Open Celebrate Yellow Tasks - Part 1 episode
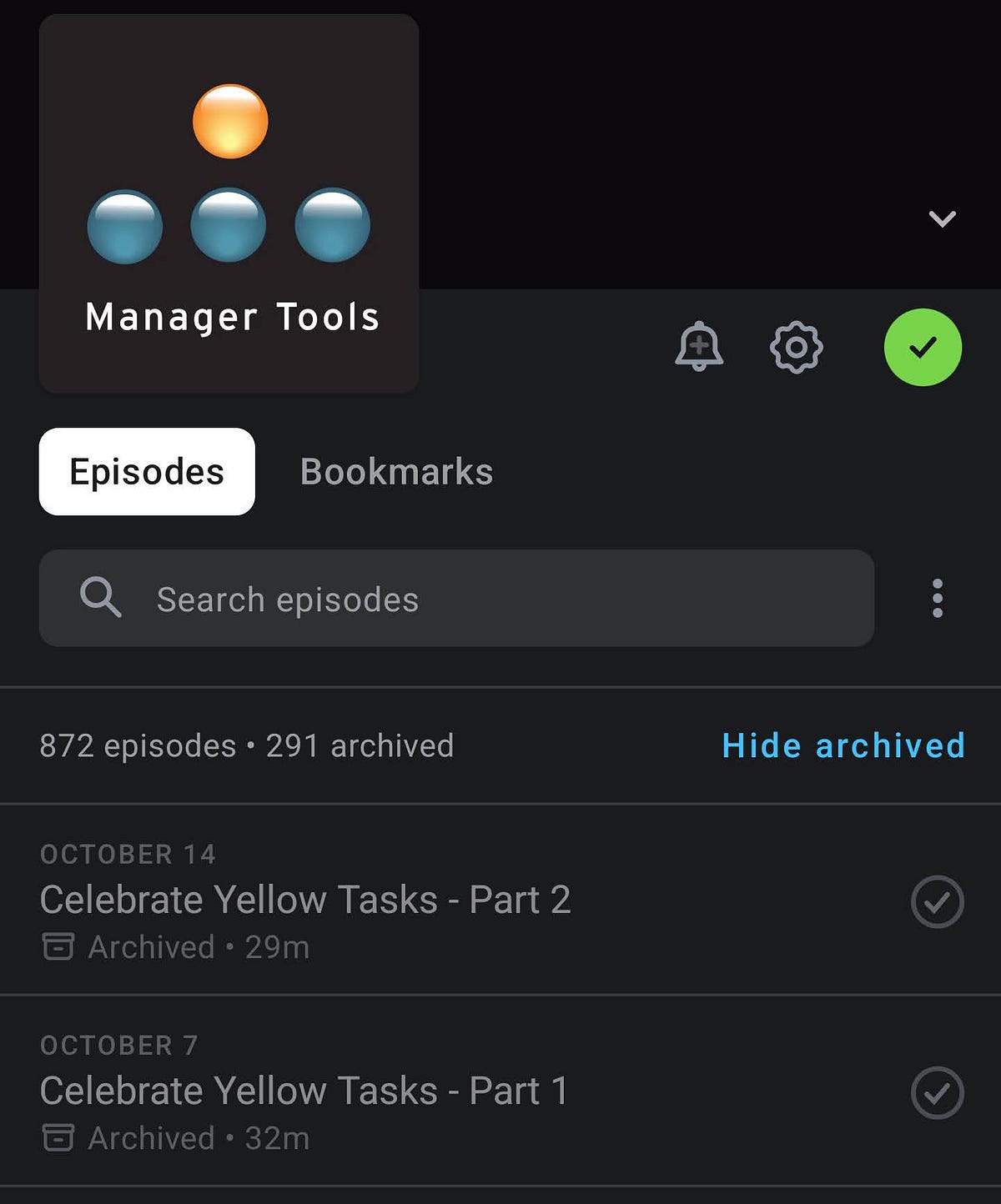Screen dimensions: 1001x1204 pos(304,1091)
